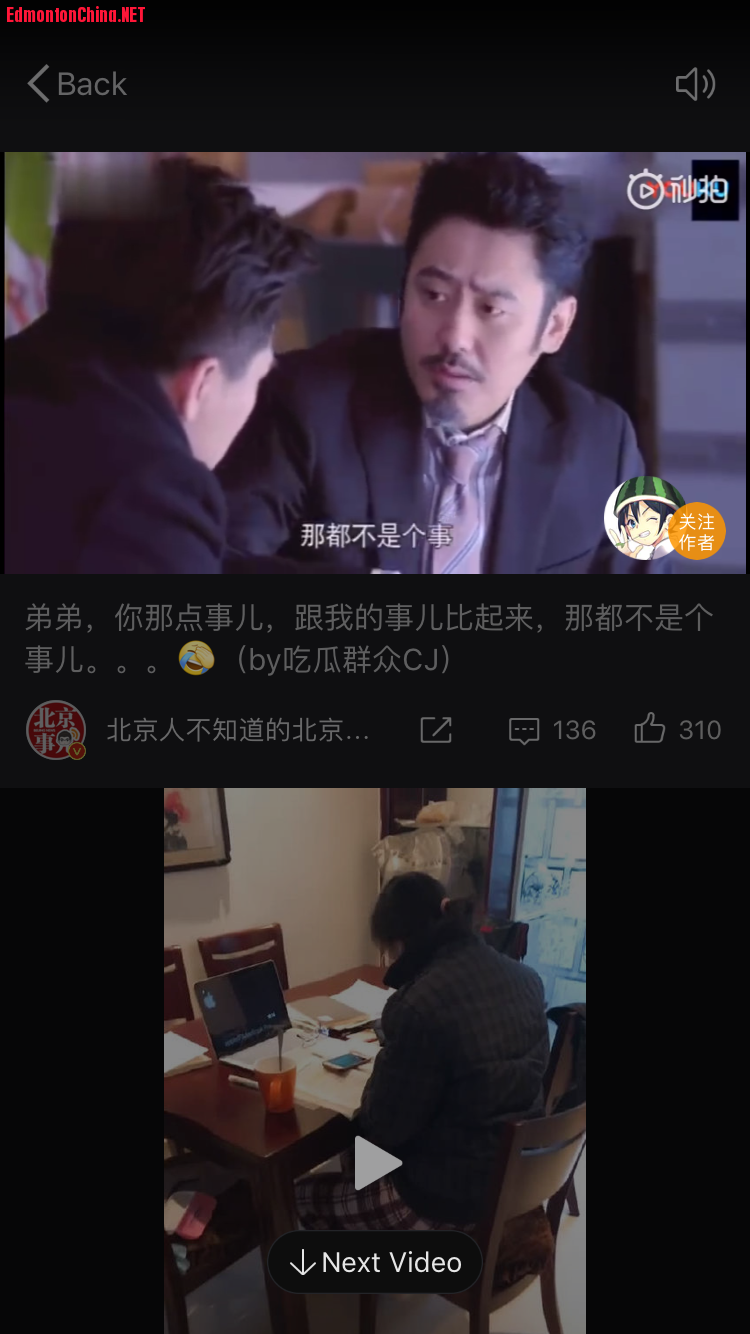Open the 北京人不知道的北京 author profile
Viewport: 750px width, 1334px height.
237,730
